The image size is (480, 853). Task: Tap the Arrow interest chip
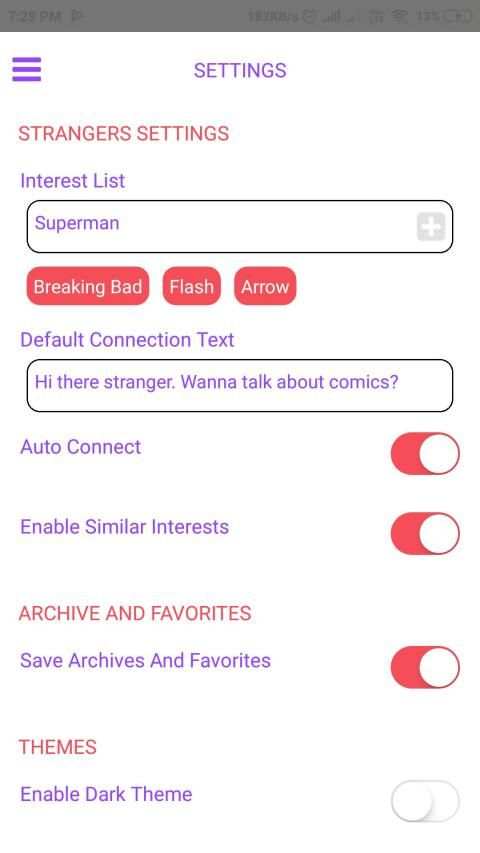pos(265,286)
